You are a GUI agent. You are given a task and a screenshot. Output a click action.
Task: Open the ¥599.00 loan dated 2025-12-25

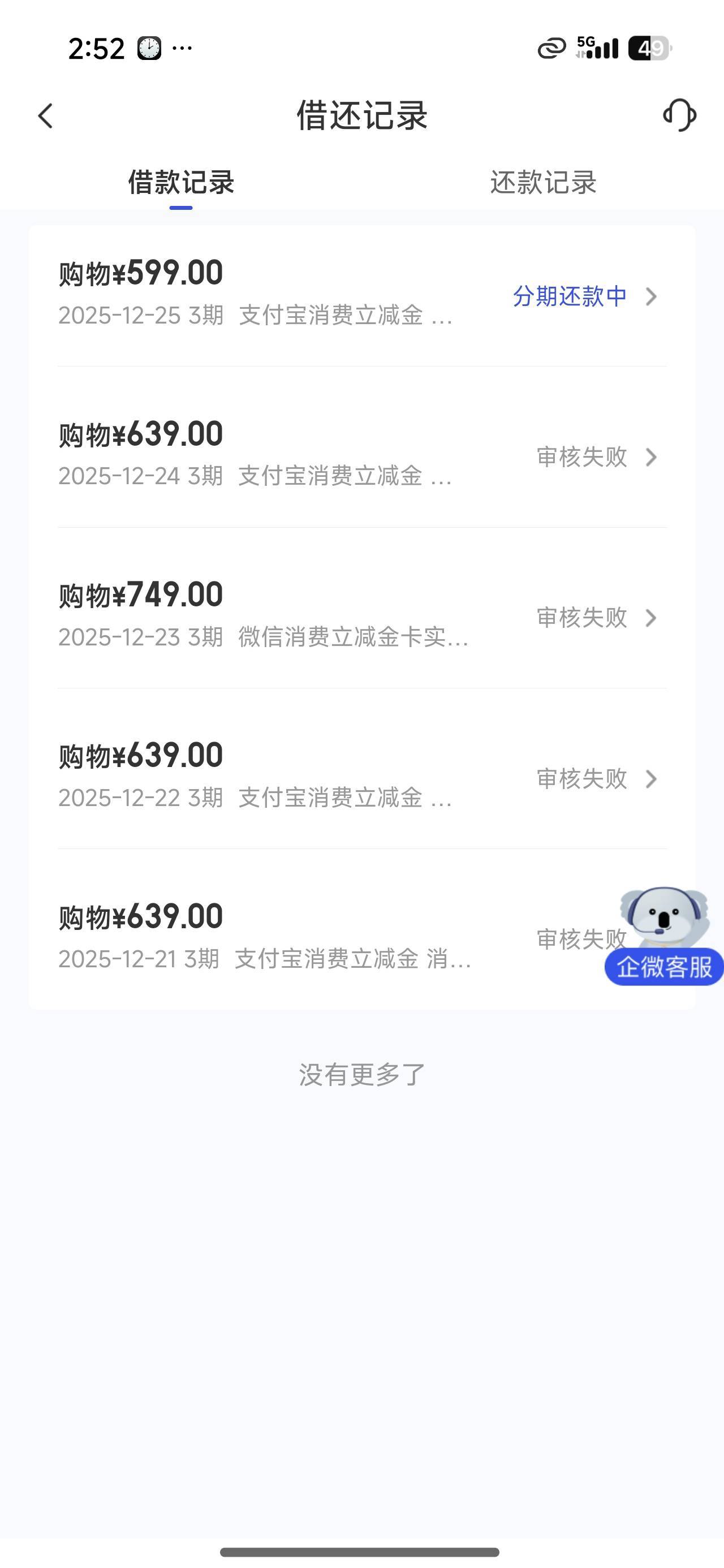(x=361, y=295)
